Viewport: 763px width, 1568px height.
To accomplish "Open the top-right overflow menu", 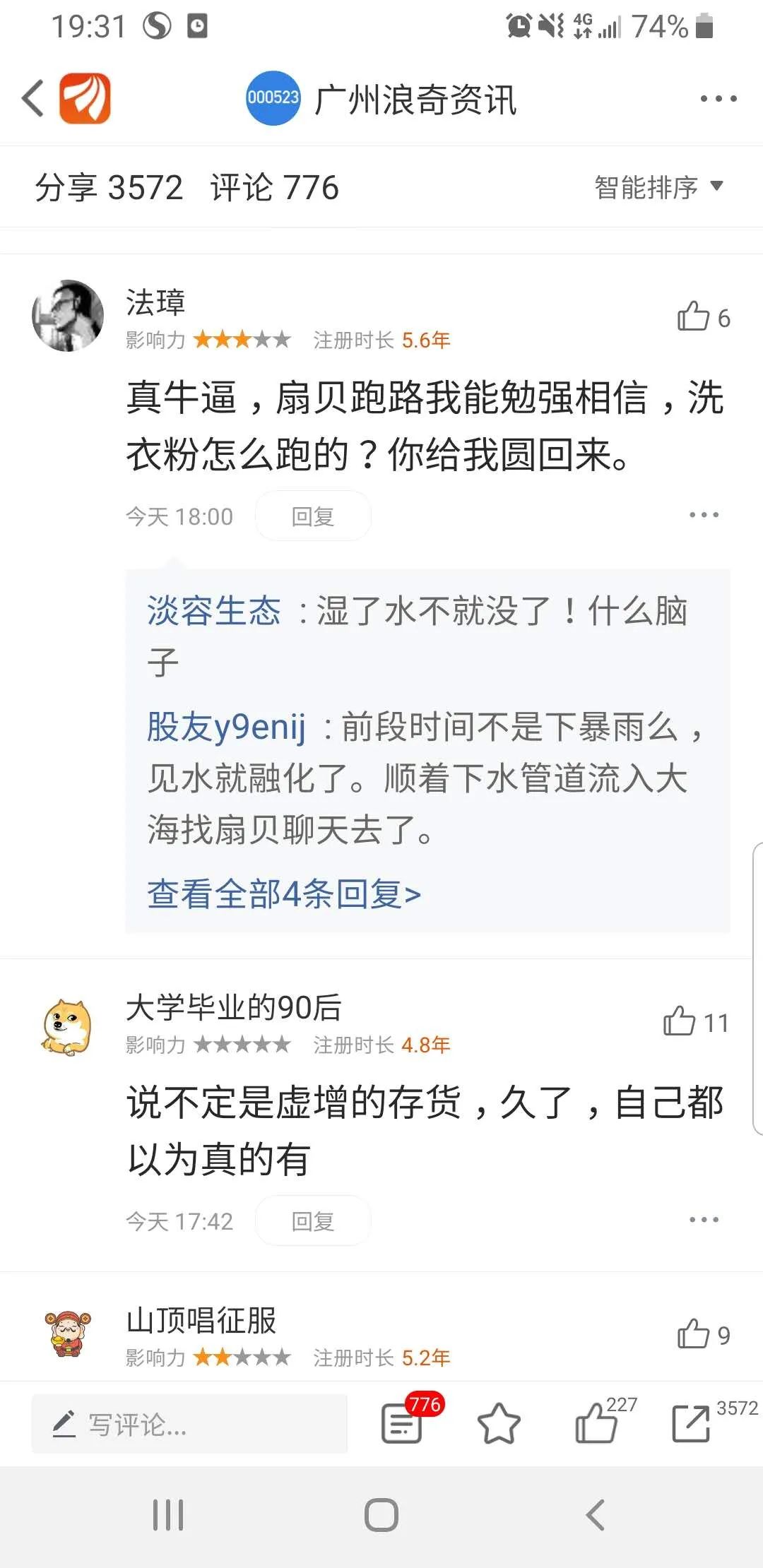I will point(718,99).
